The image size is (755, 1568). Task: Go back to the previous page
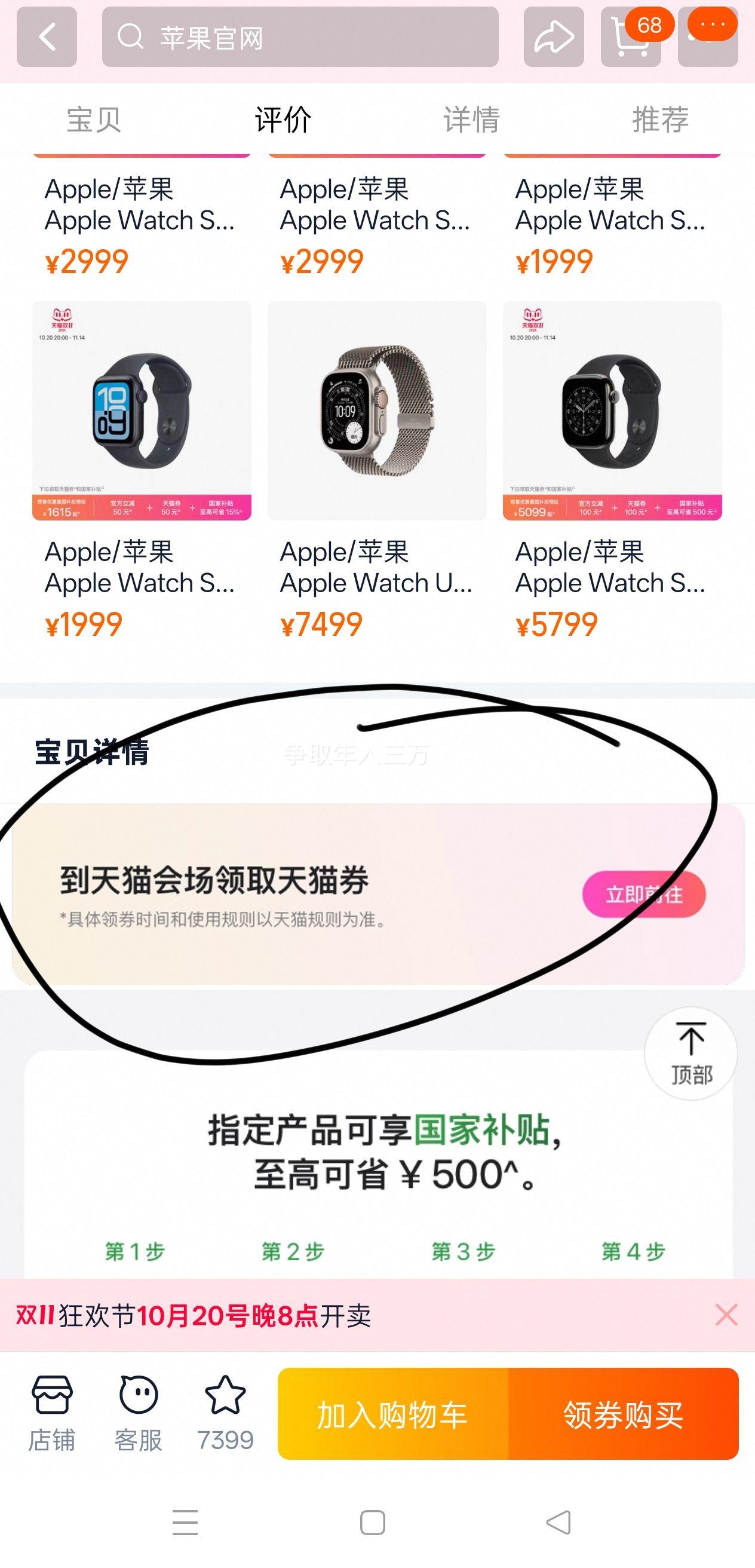(x=47, y=37)
